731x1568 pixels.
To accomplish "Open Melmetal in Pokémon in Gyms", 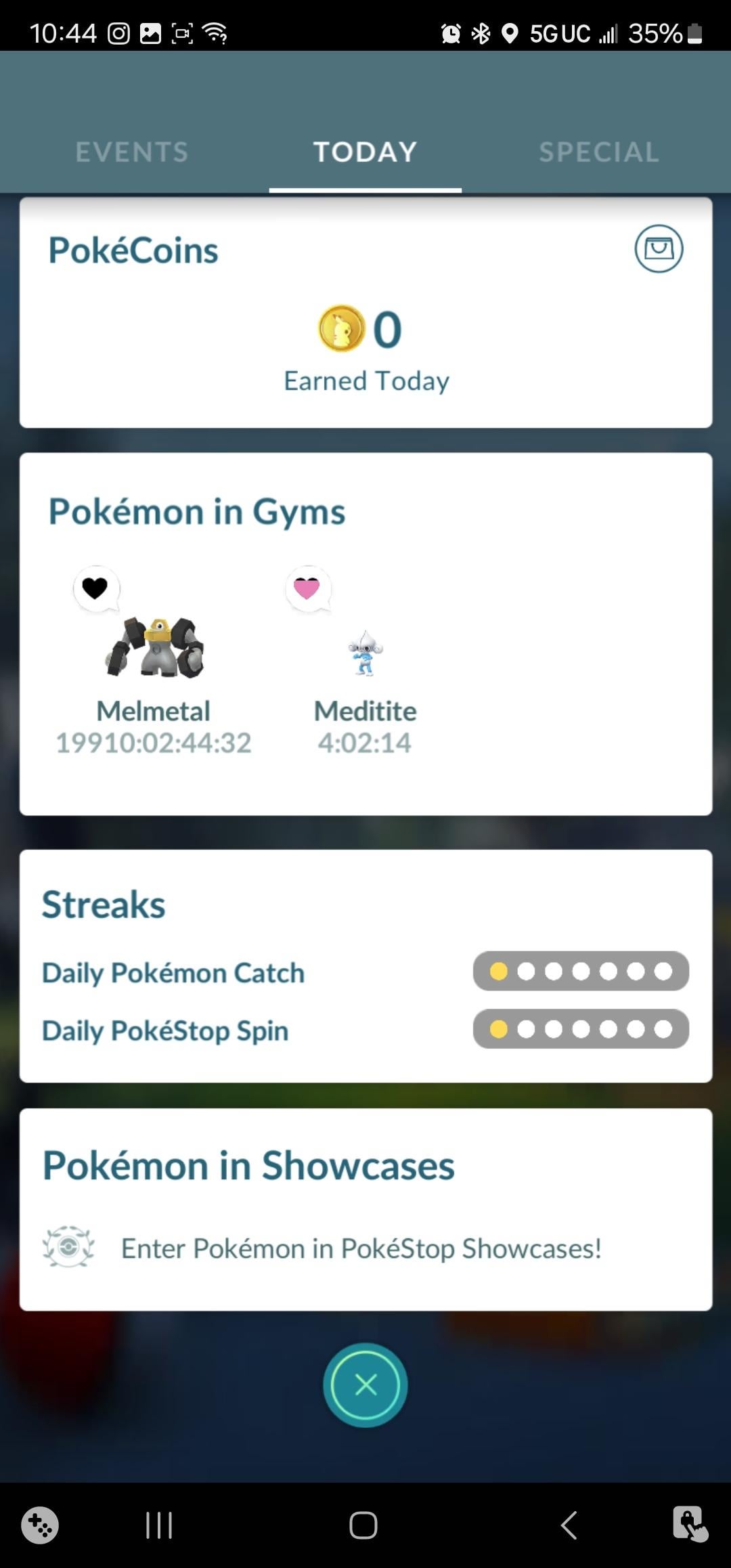I will coord(154,648).
